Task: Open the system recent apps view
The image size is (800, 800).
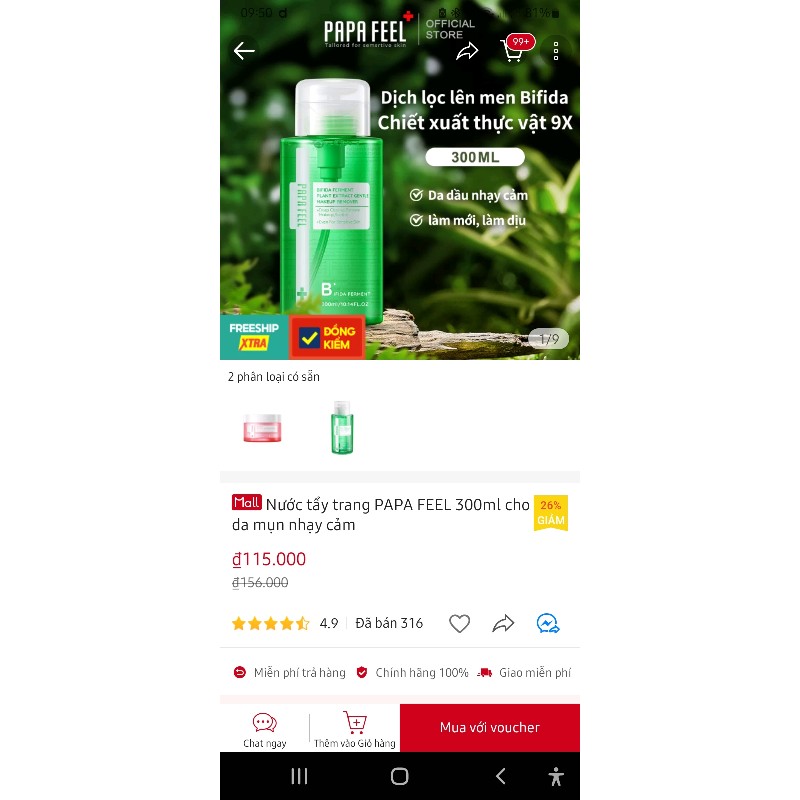Action: pos(299,776)
